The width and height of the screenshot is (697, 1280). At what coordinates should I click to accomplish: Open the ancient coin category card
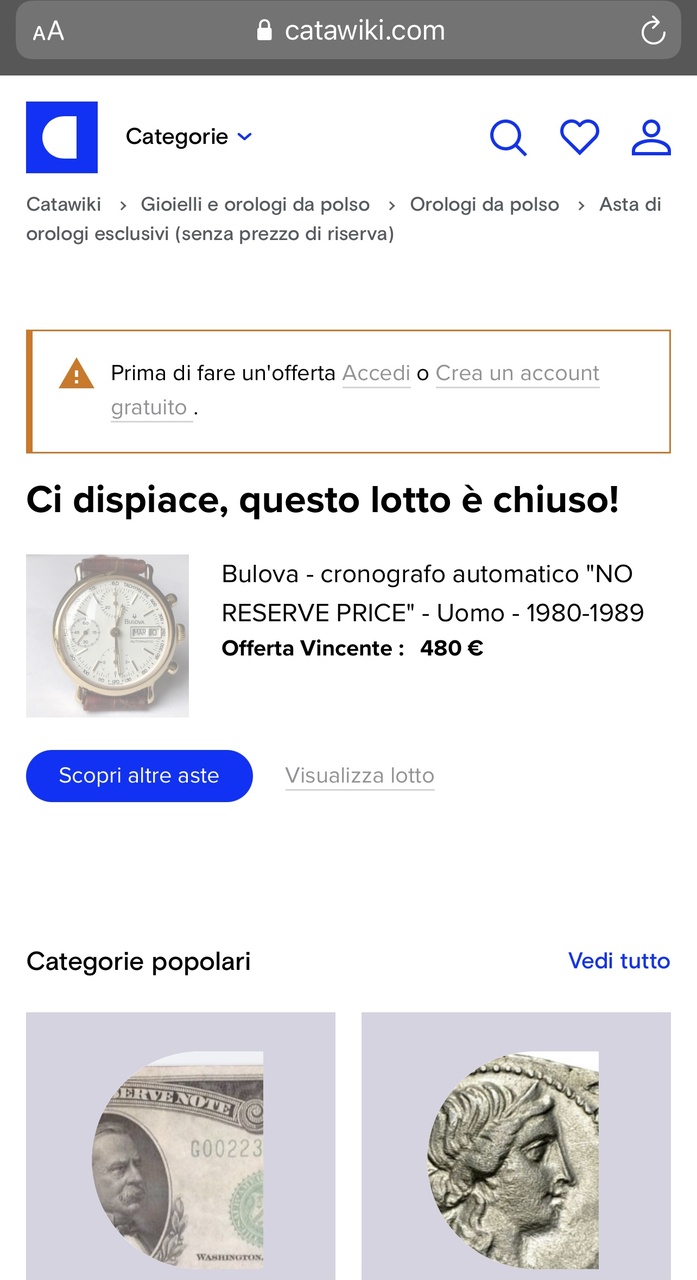(x=516, y=1146)
